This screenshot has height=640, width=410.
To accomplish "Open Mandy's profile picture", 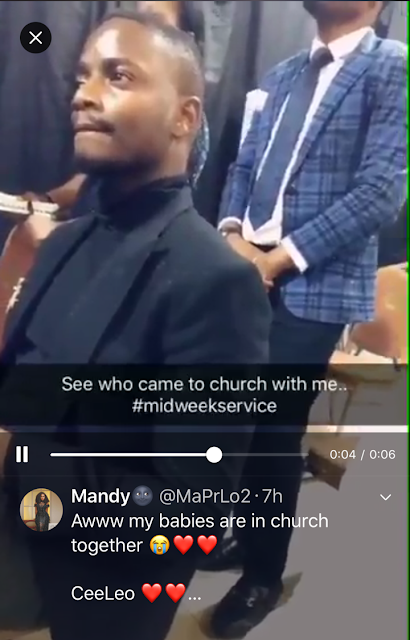I will 41,509.
